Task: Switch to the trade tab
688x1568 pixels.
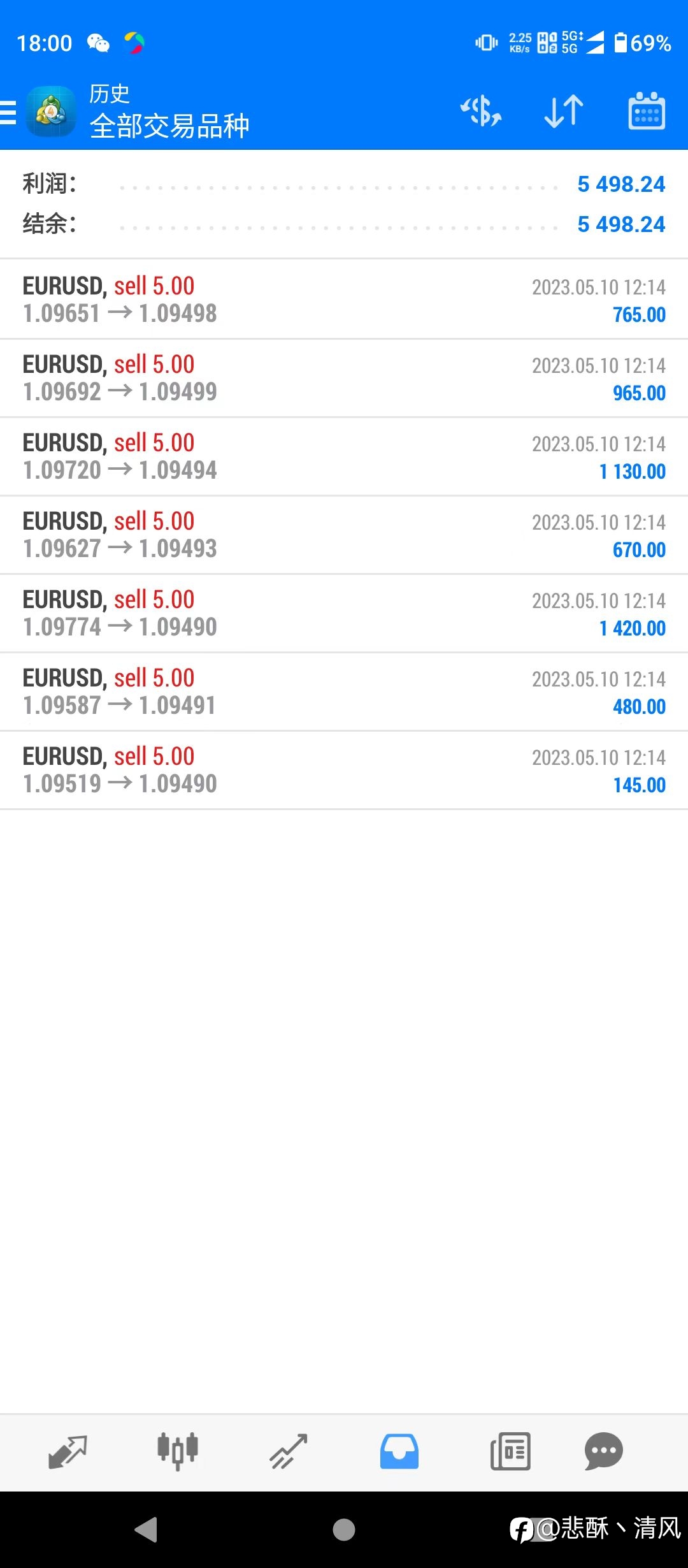Action: pos(289,1451)
